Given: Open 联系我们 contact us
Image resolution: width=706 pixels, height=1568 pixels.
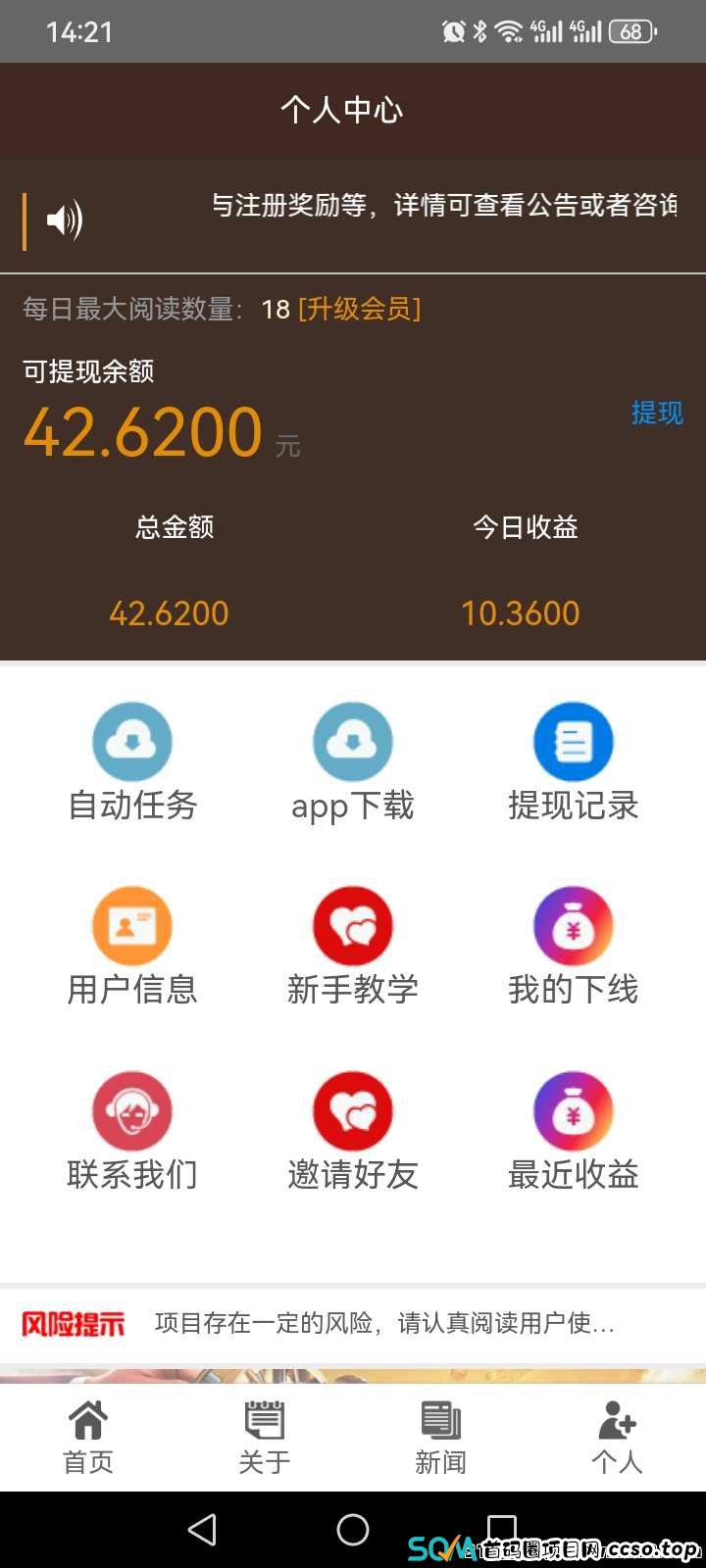Looking at the screenshot, I should tap(132, 1131).
